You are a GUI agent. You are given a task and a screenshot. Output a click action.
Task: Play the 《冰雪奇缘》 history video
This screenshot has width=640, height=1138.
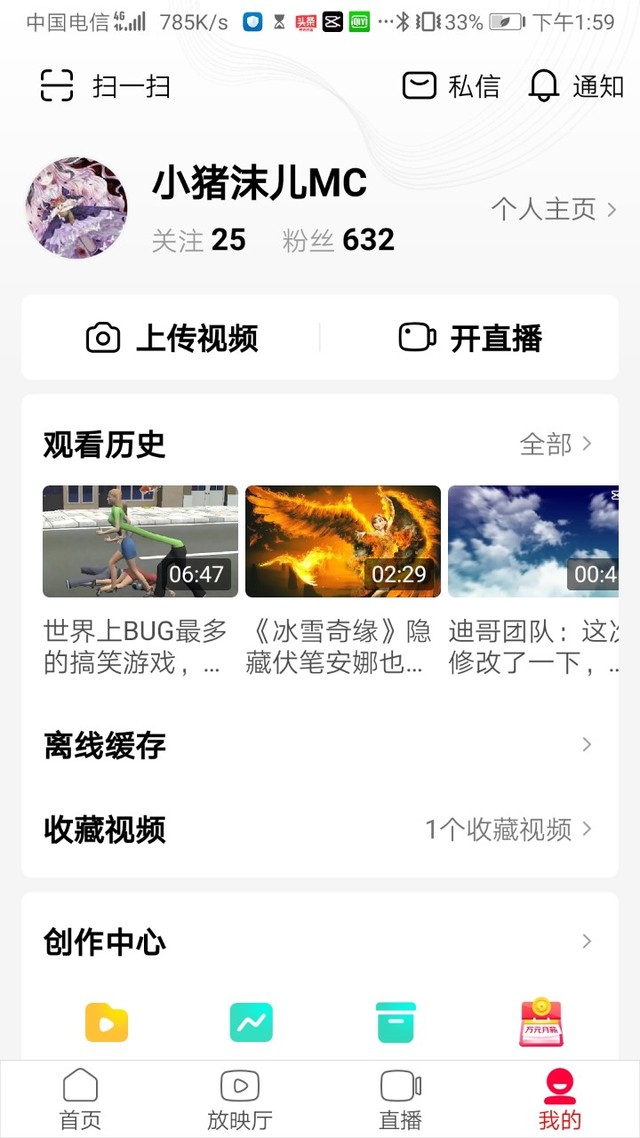click(343, 541)
